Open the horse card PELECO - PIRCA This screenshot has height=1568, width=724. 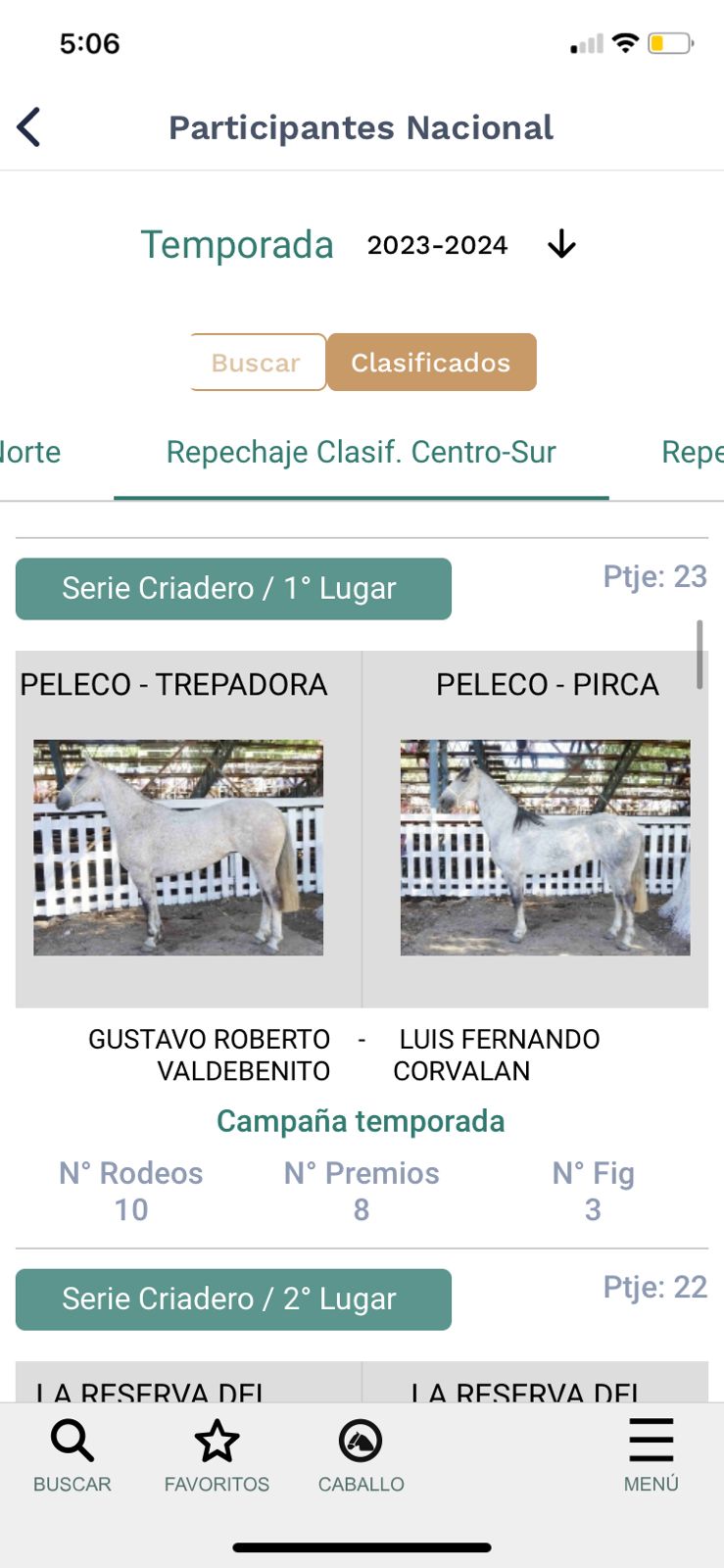tap(545, 828)
